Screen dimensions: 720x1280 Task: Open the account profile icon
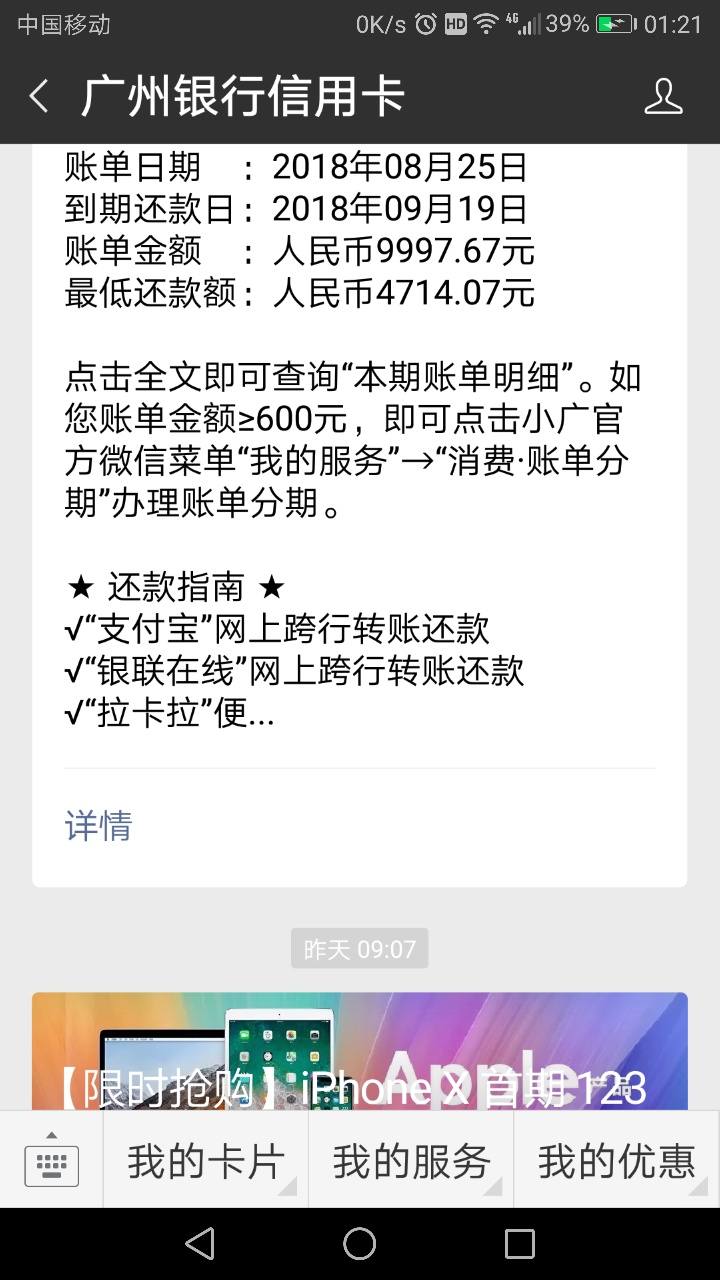pyautogui.click(x=662, y=97)
